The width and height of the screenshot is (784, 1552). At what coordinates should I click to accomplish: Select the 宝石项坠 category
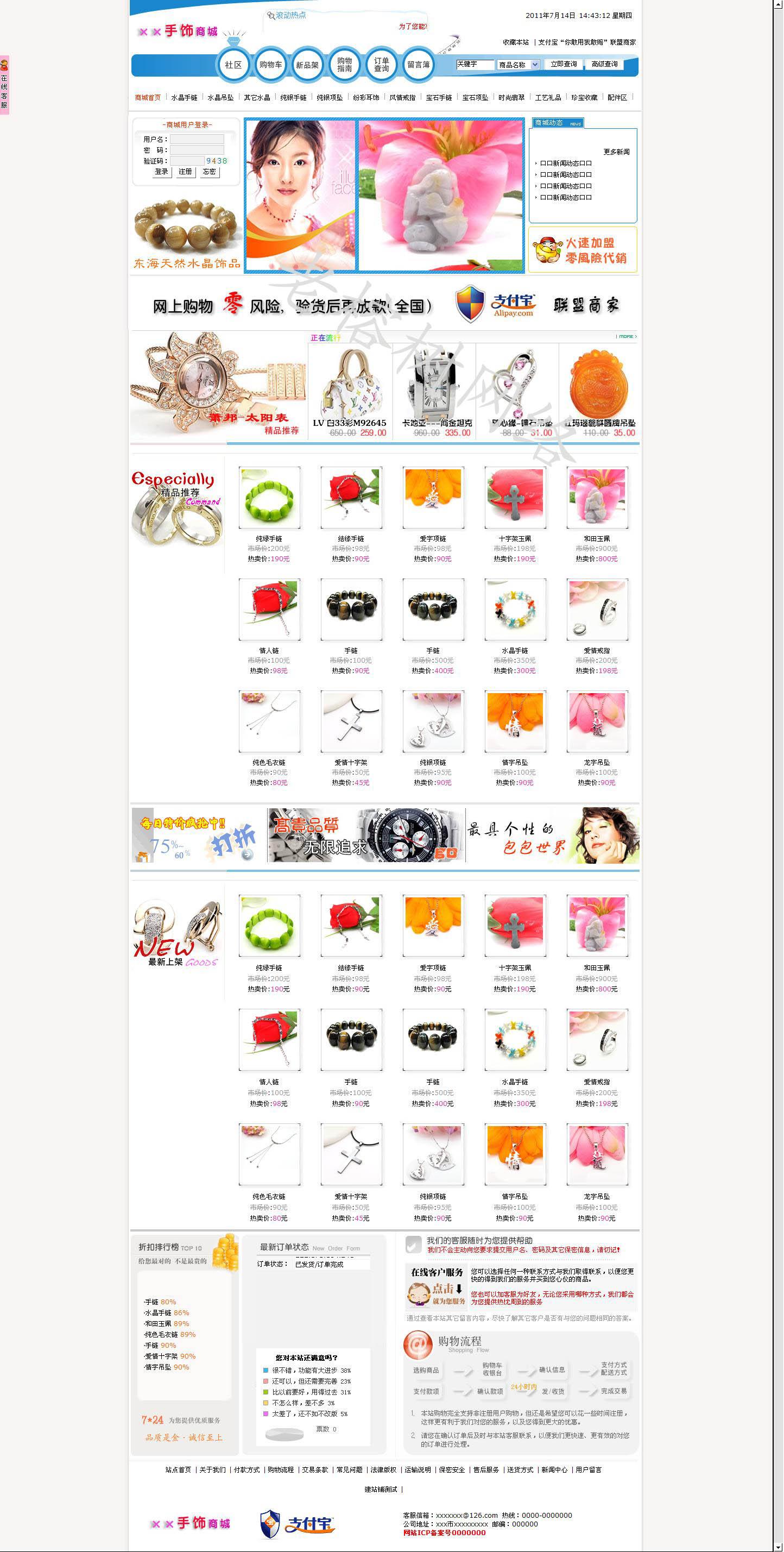pos(475,98)
